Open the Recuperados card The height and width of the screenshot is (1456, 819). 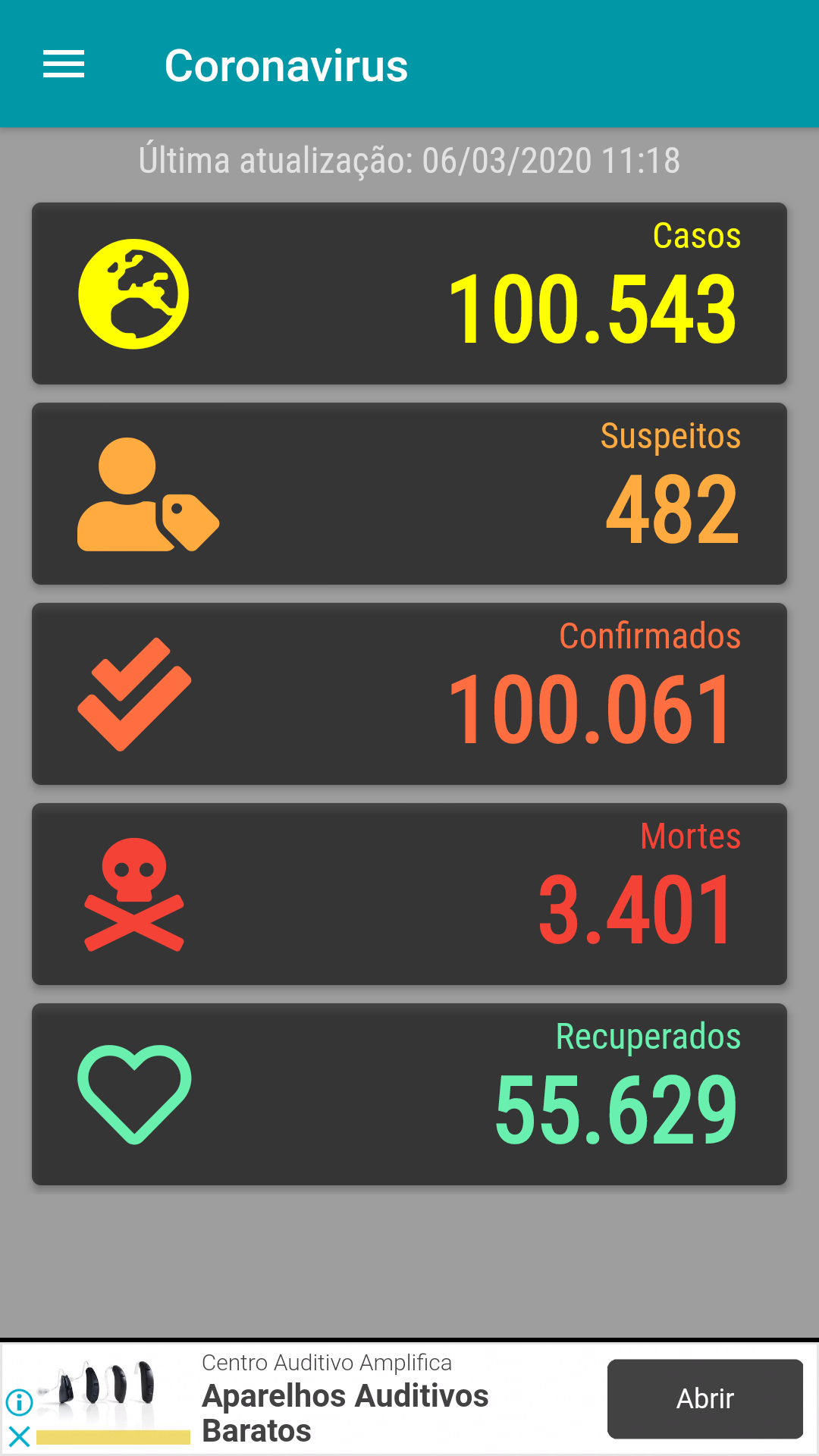pyautogui.click(x=409, y=1094)
